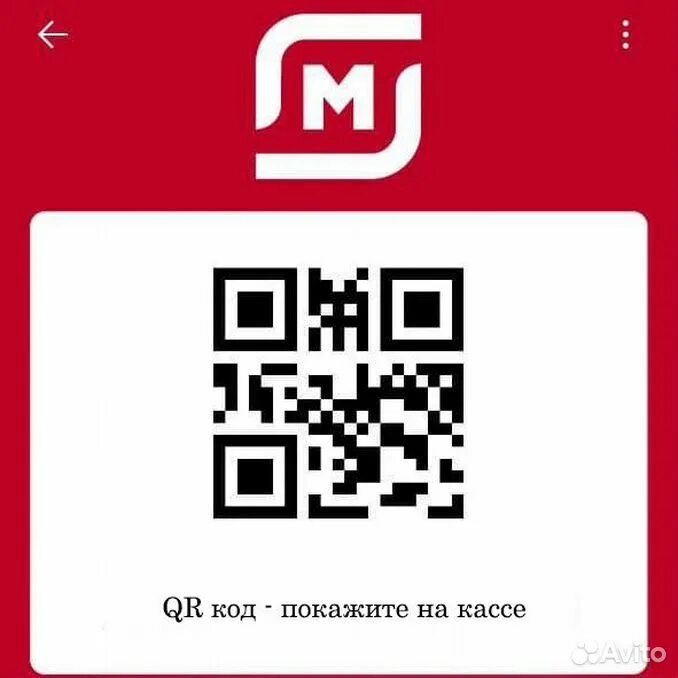Viewport: 678px width, 678px height.
Task: Open the three-dot overflow menu
Action: 626,35
